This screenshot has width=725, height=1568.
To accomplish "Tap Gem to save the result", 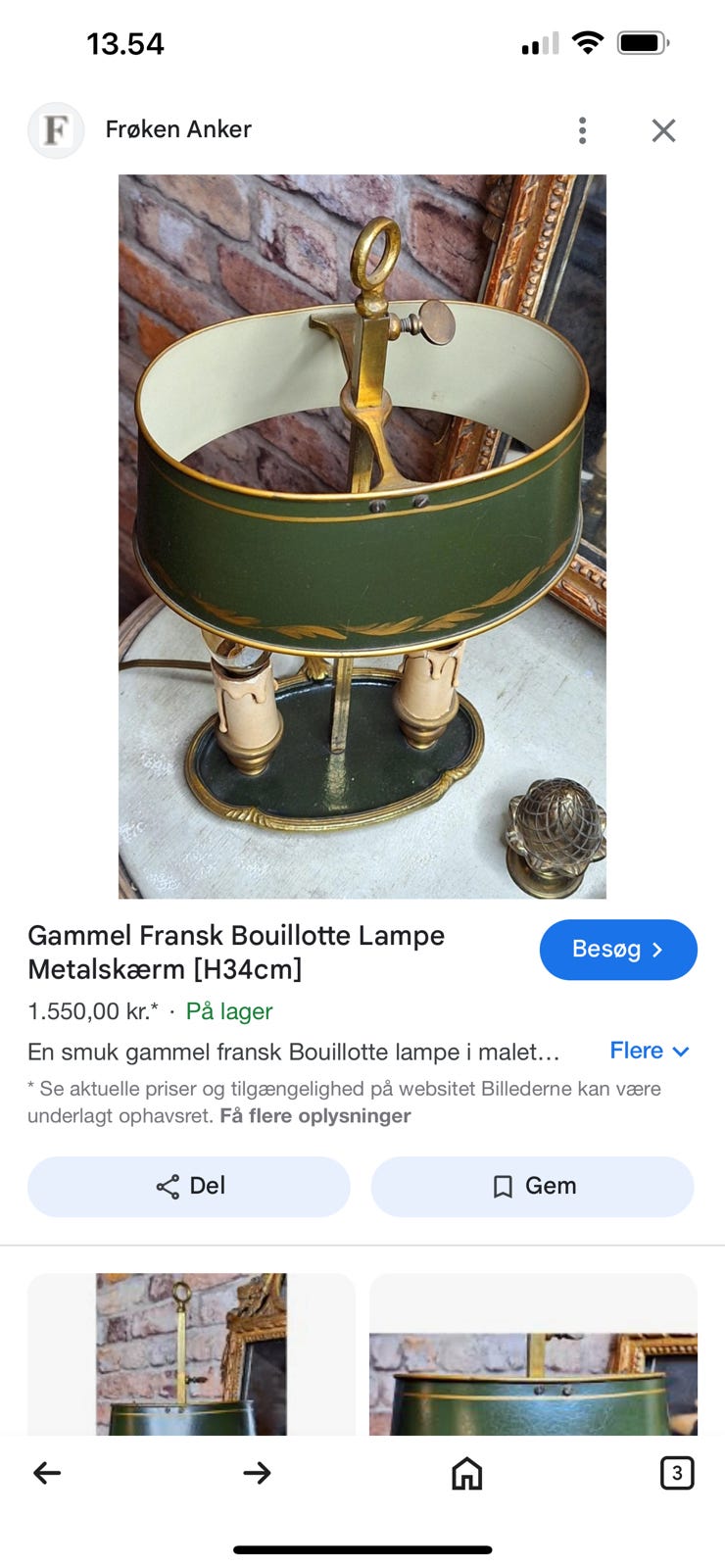I will point(532,1187).
